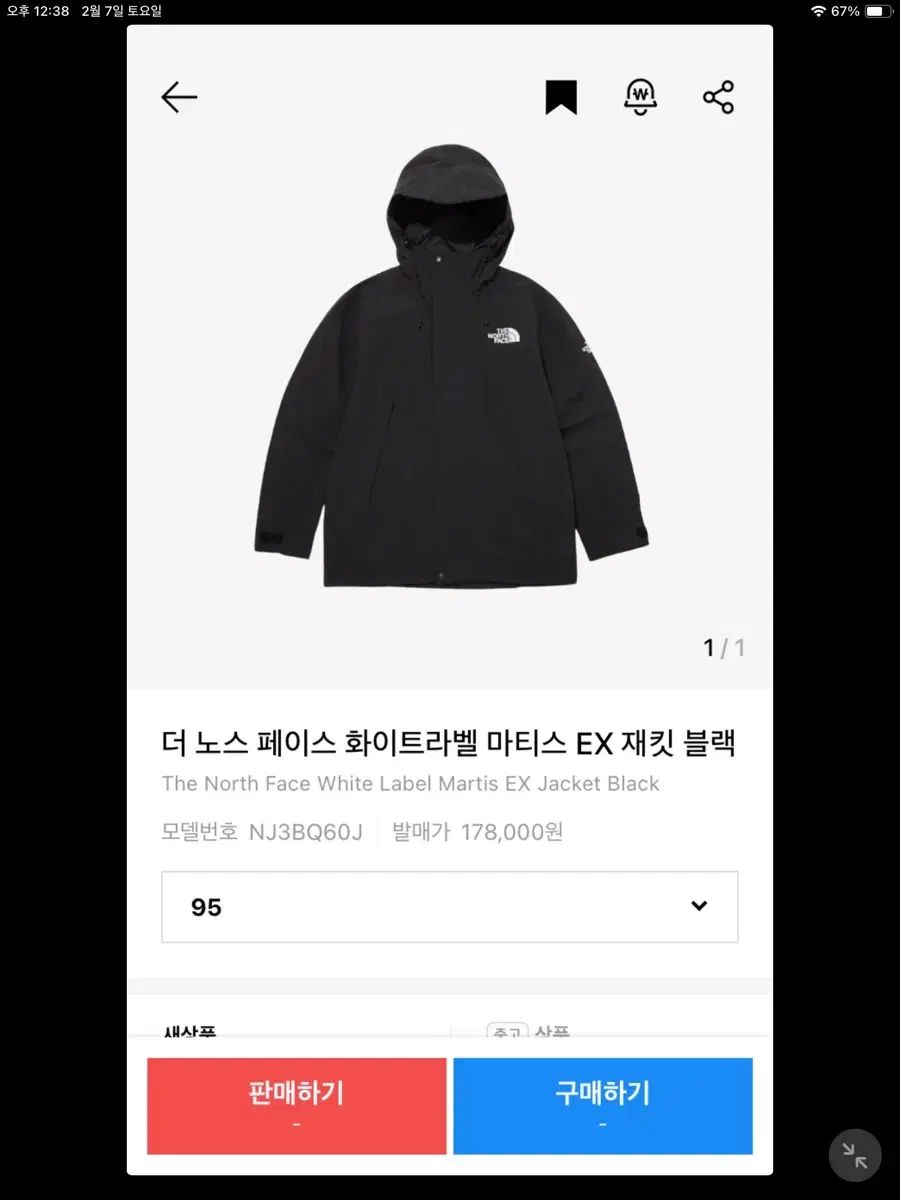Navigate back with the back arrow

[x=178, y=97]
